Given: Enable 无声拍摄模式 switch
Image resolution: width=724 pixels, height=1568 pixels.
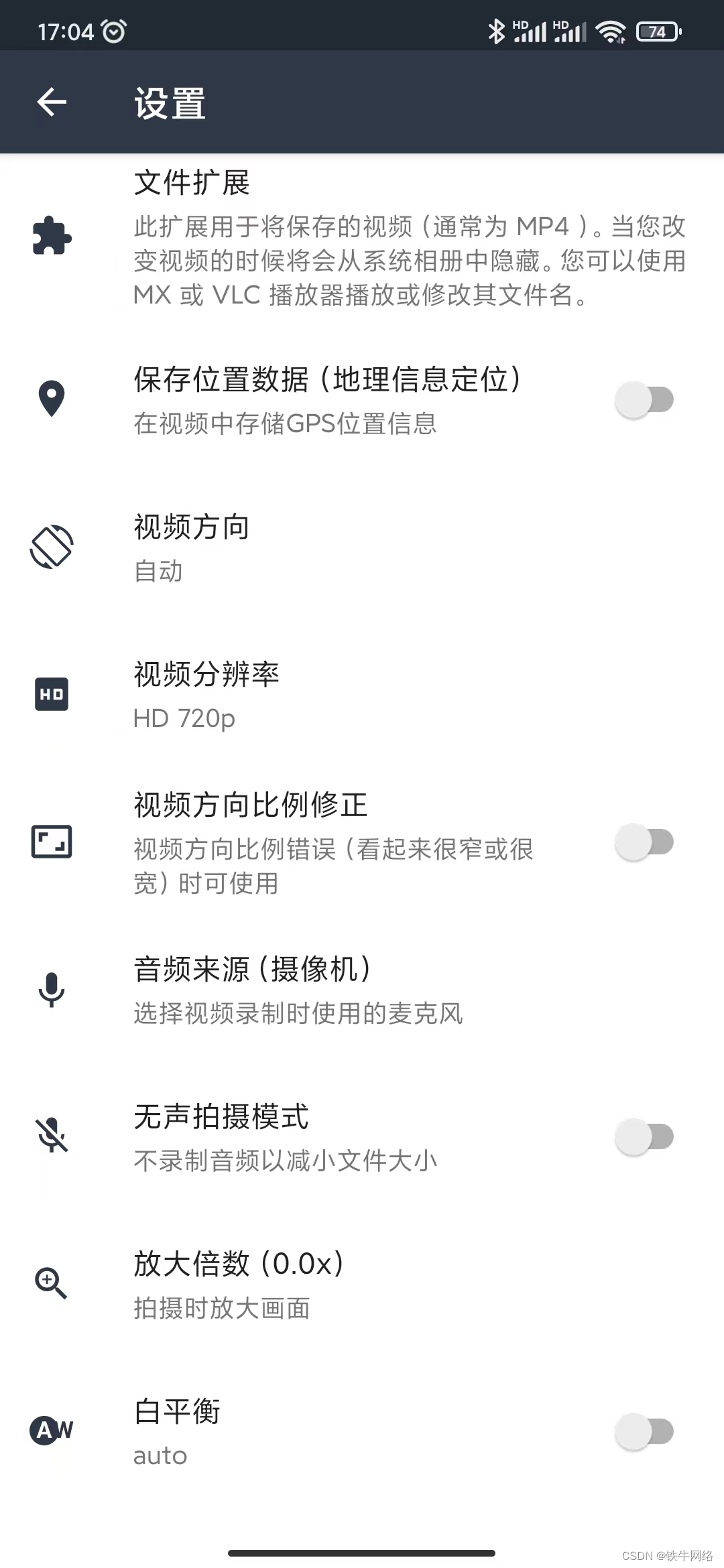Looking at the screenshot, I should (x=644, y=1137).
